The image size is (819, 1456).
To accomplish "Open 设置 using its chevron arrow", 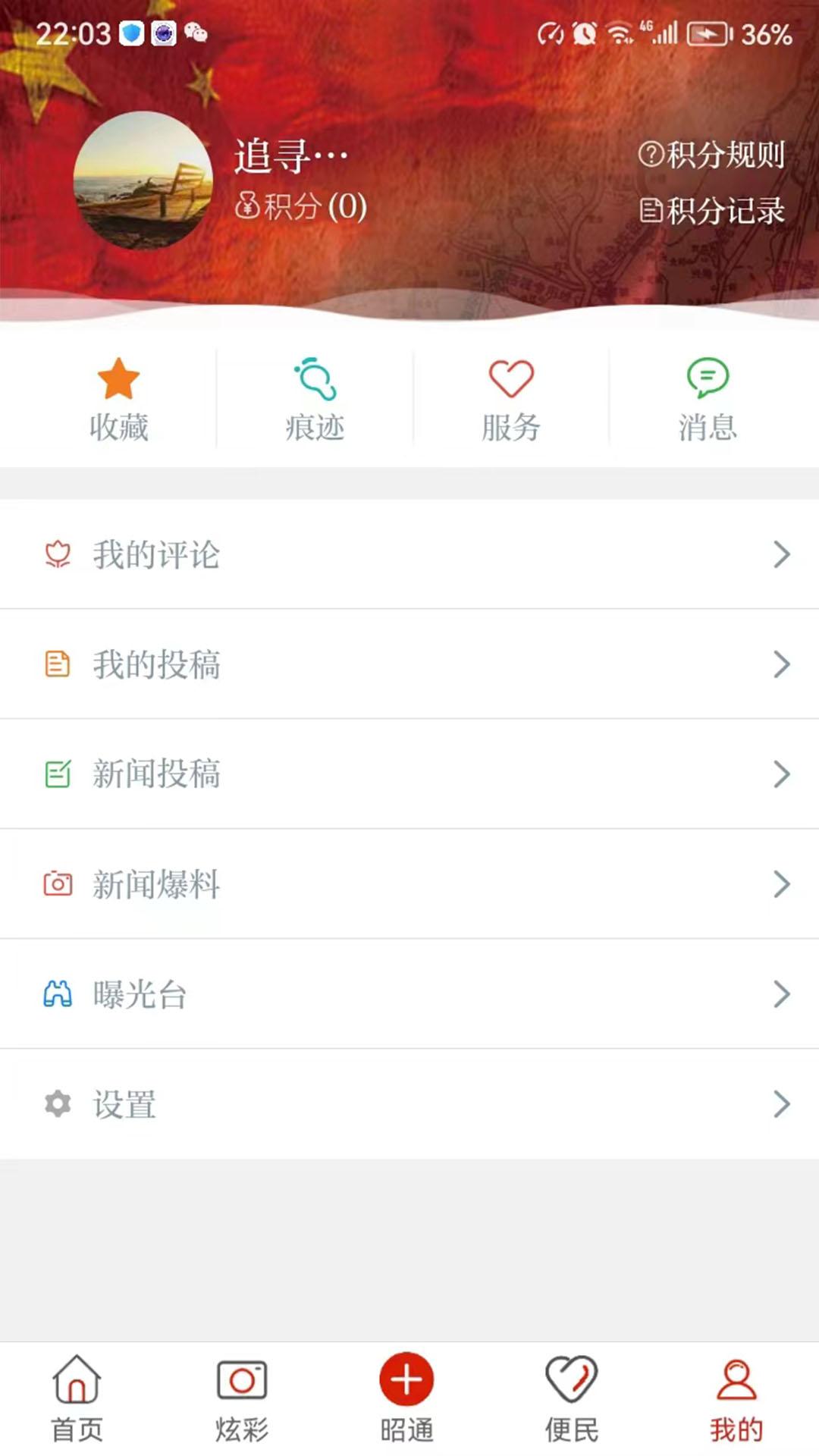I will [x=783, y=1104].
